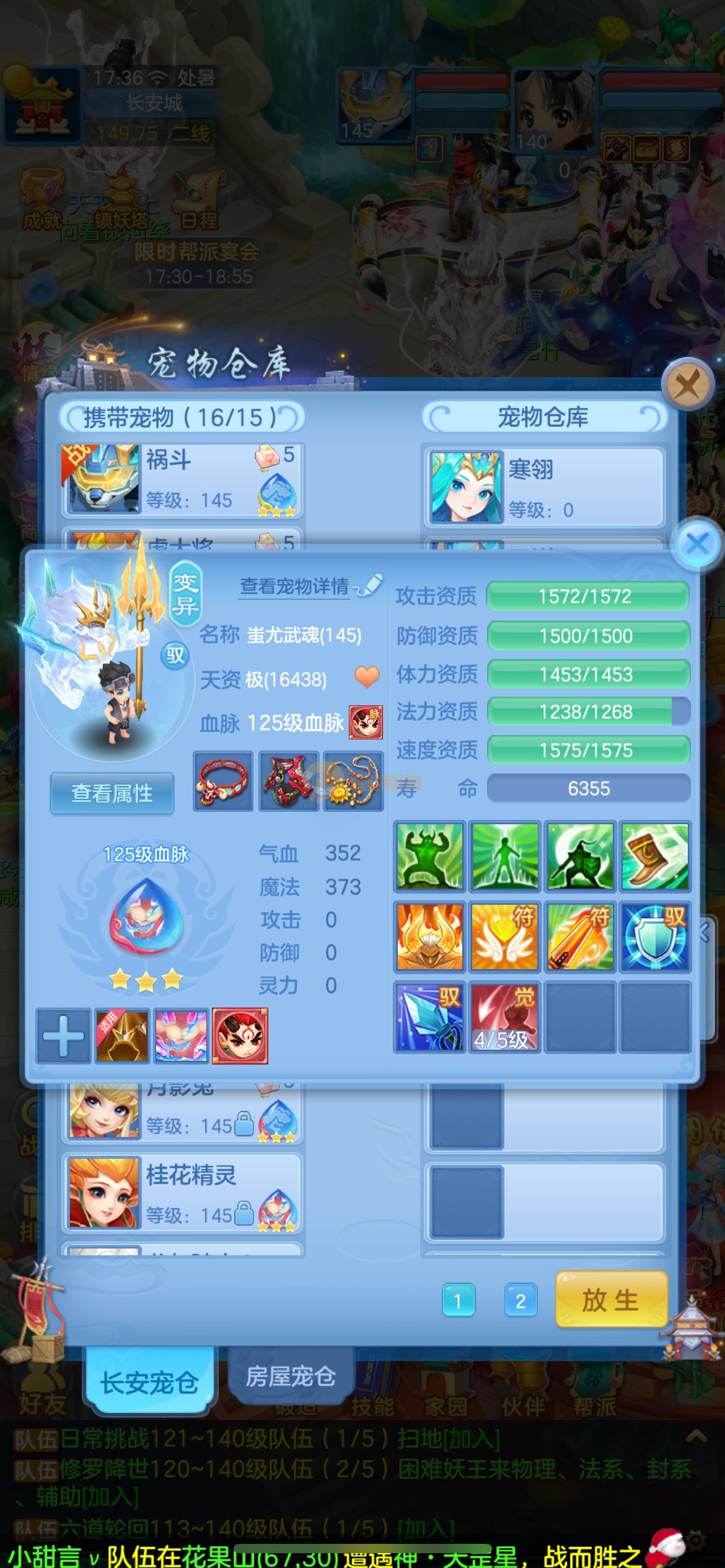Close the pet detail popup
Image resolution: width=725 pixels, height=1568 pixels.
point(697,544)
